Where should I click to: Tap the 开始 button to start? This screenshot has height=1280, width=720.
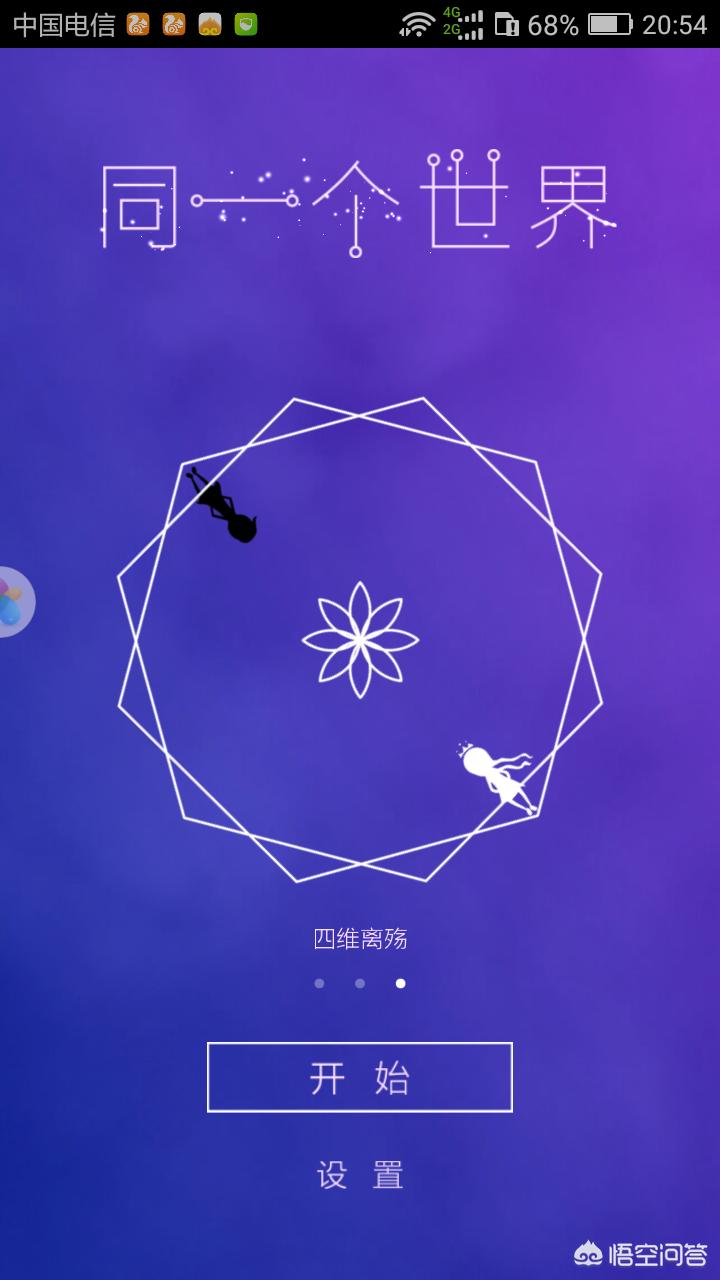[360, 1077]
